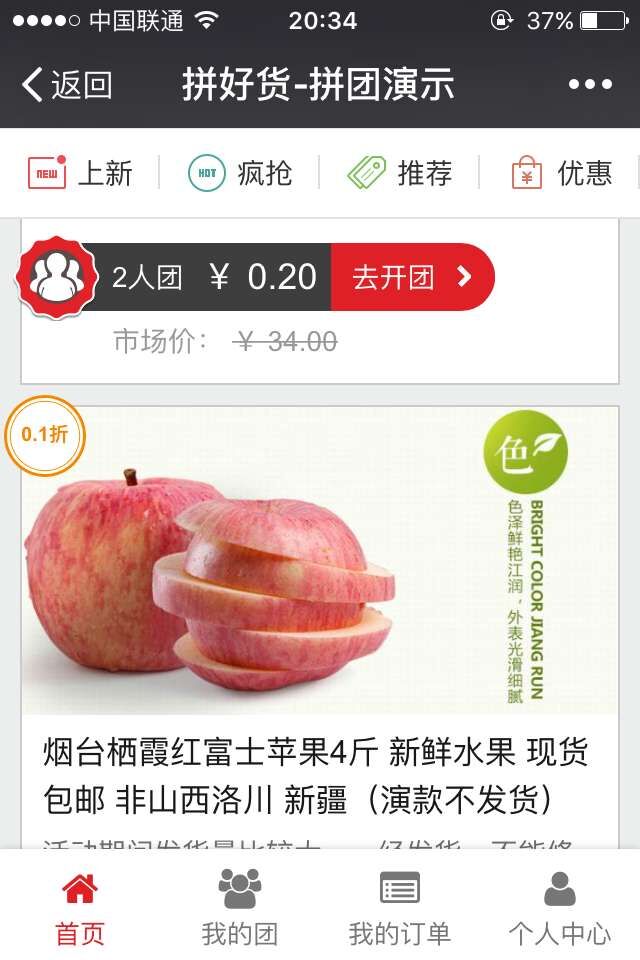Viewport: 640px width, 960px height.
Task: Open 个人中心 in bottom navigation
Action: 559,908
